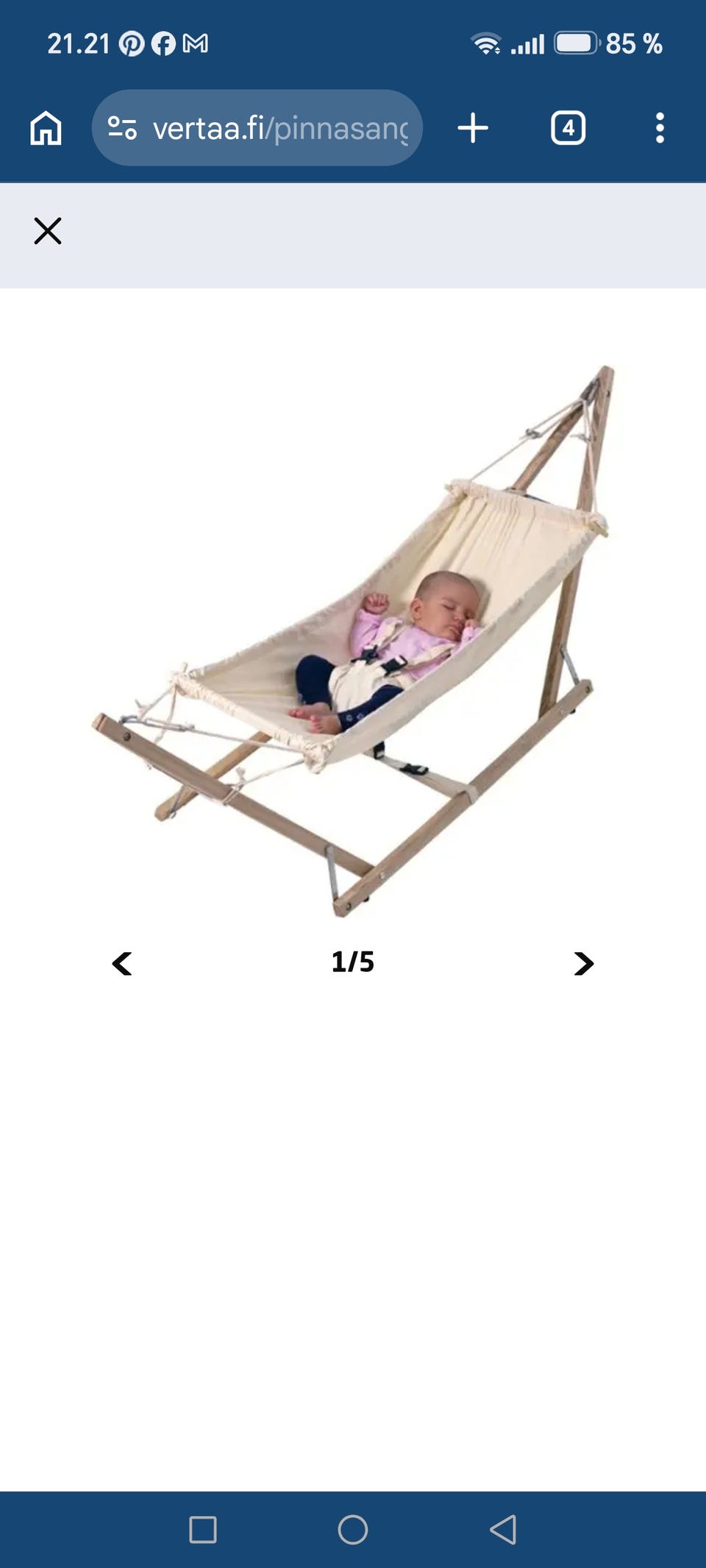Screen dimensions: 706x1568
Task: Open the tab switcher showing 4 tabs
Action: [568, 128]
